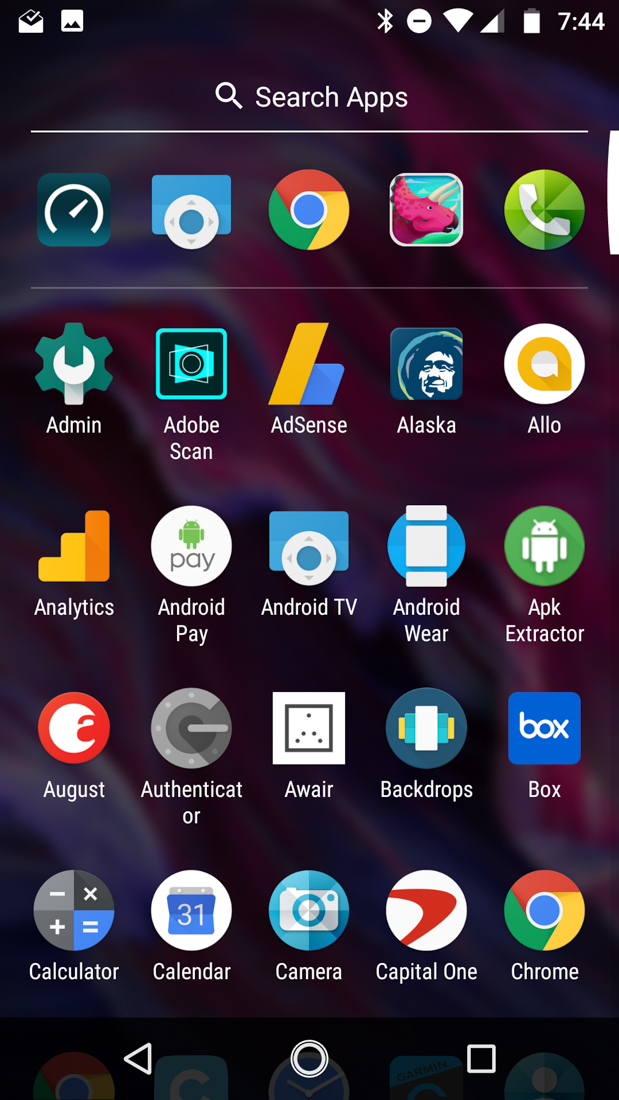The height and width of the screenshot is (1100, 619).
Task: Open Allo messenger
Action: click(544, 364)
